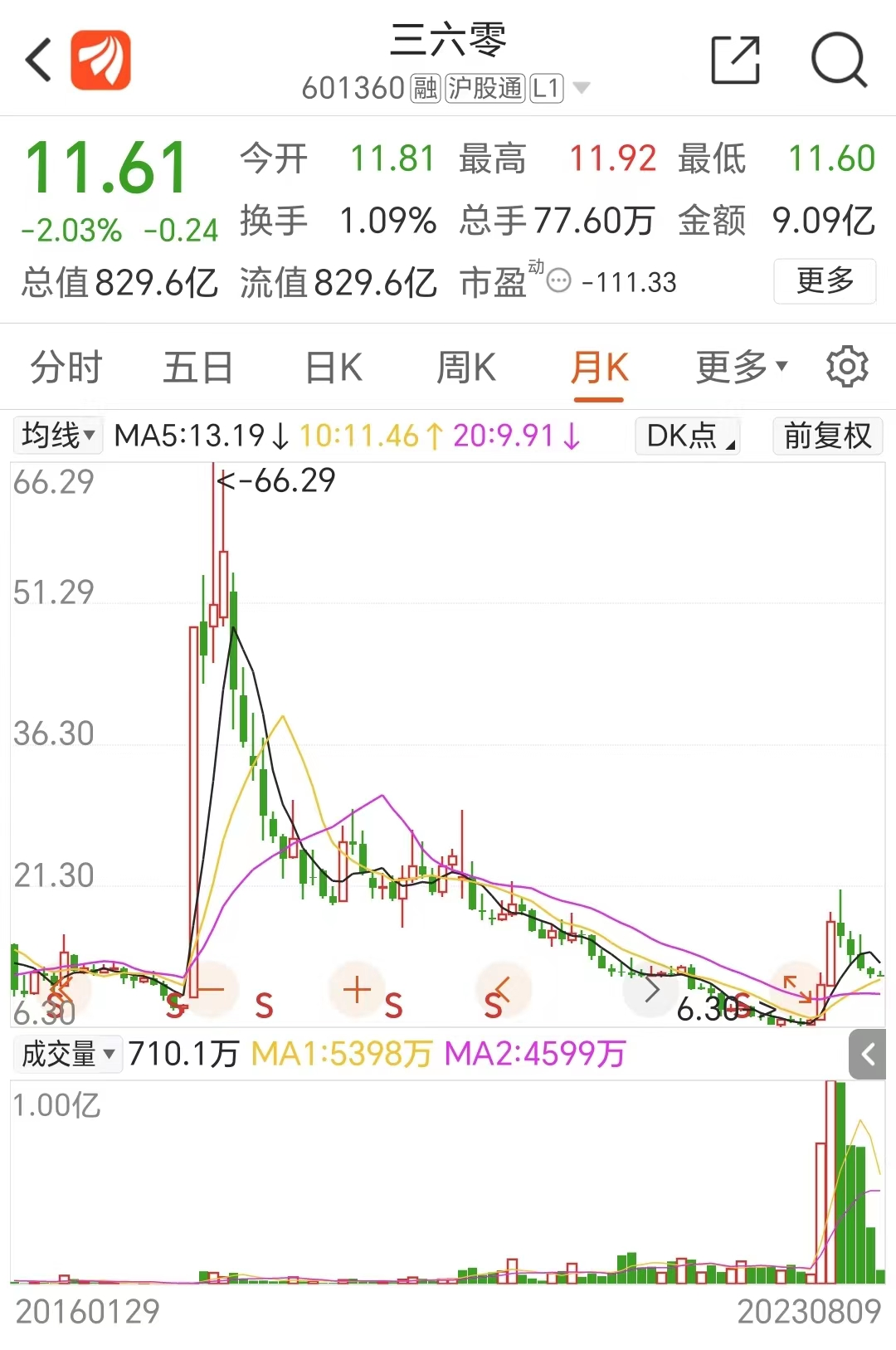Share this stock page
This screenshot has height=1350, width=896.
click(x=735, y=60)
